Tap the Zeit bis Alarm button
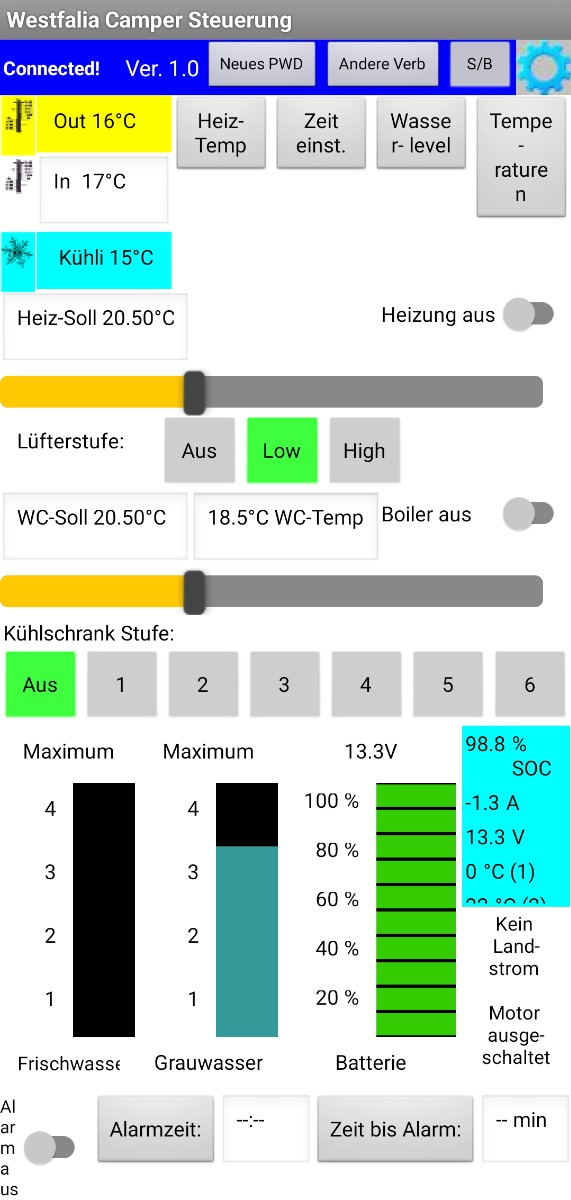Image resolution: width=571 pixels, height=1200 pixels. click(395, 1129)
